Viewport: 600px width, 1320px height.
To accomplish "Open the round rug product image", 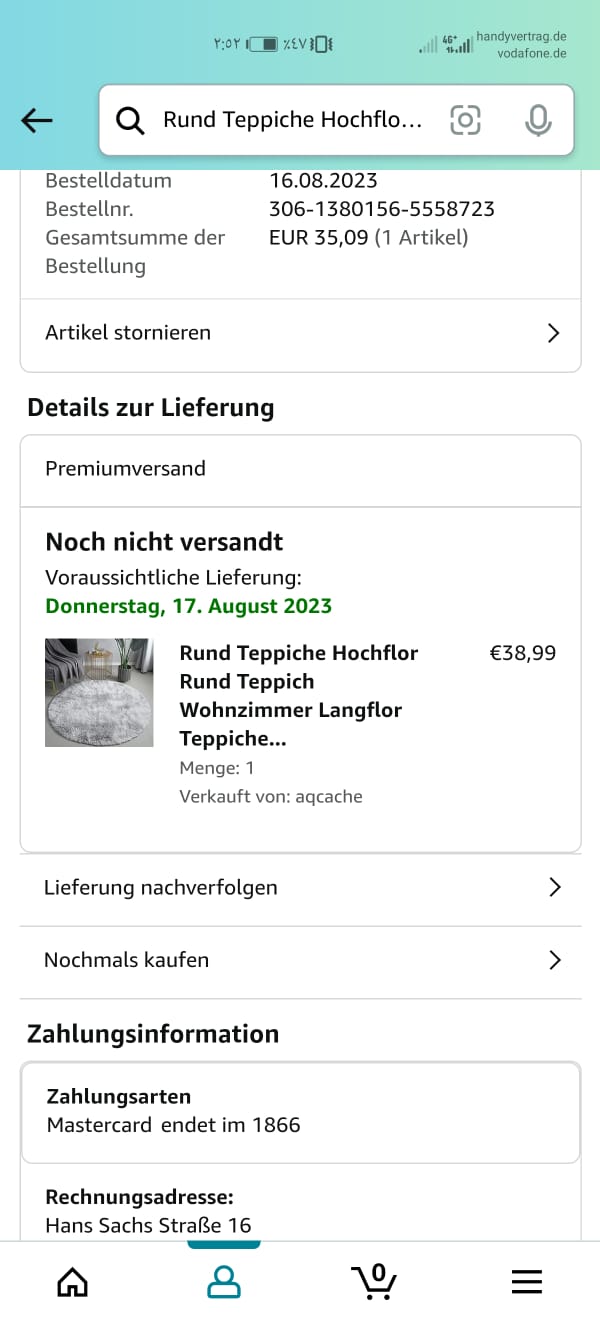I will tap(99, 692).
